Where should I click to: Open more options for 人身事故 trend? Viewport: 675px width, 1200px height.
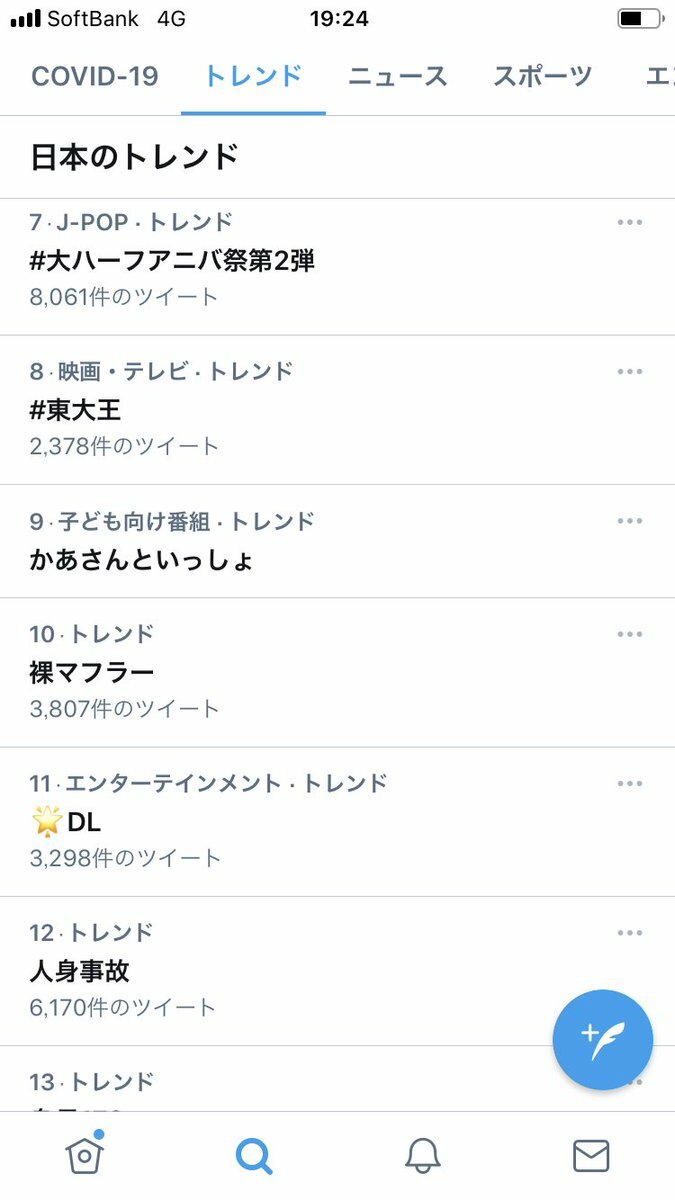pos(629,933)
